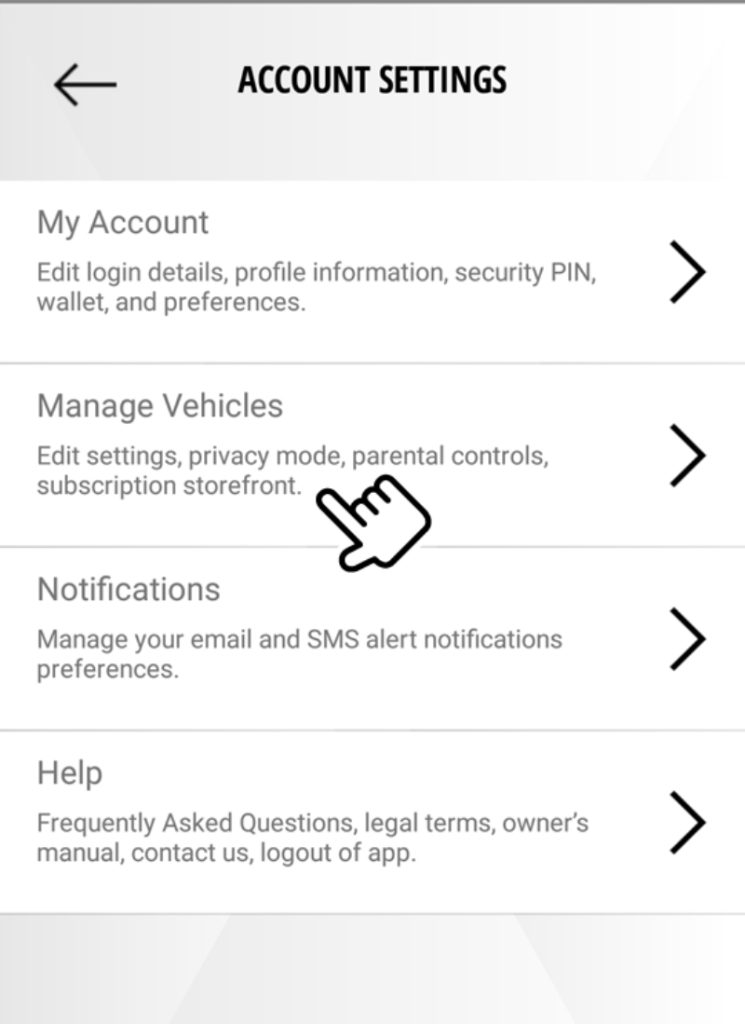The width and height of the screenshot is (745, 1024).
Task: Click the left-pointing navigation arrow
Action: coord(83,84)
